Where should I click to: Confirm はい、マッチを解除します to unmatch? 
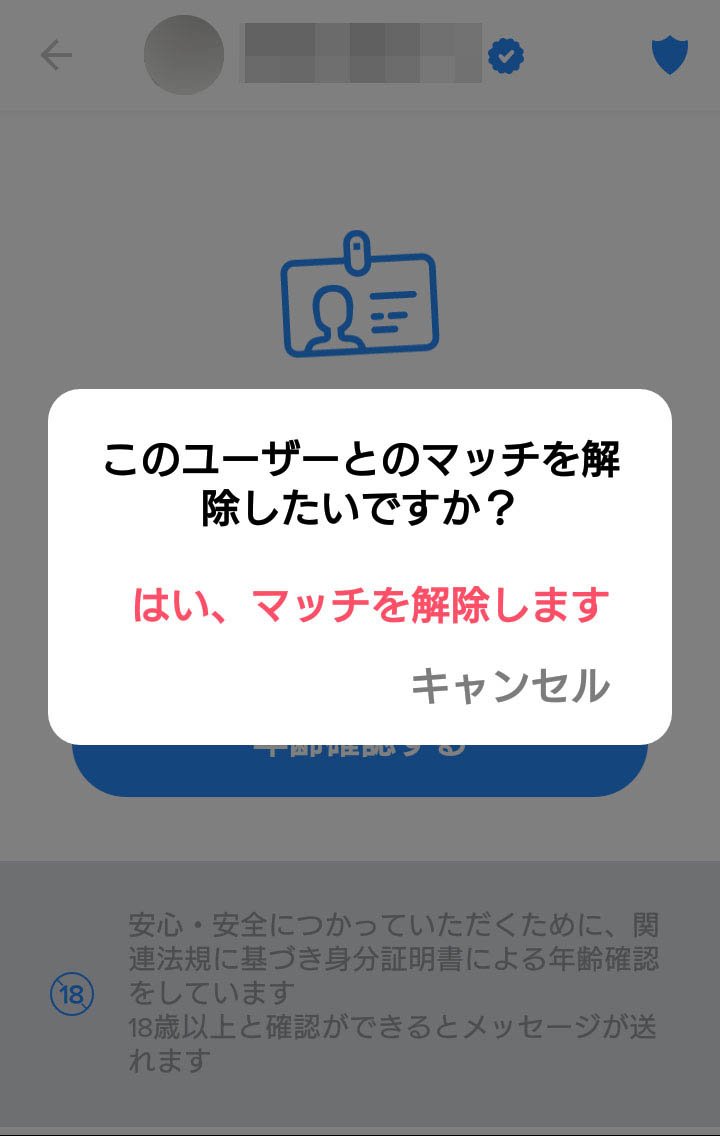(x=370, y=605)
